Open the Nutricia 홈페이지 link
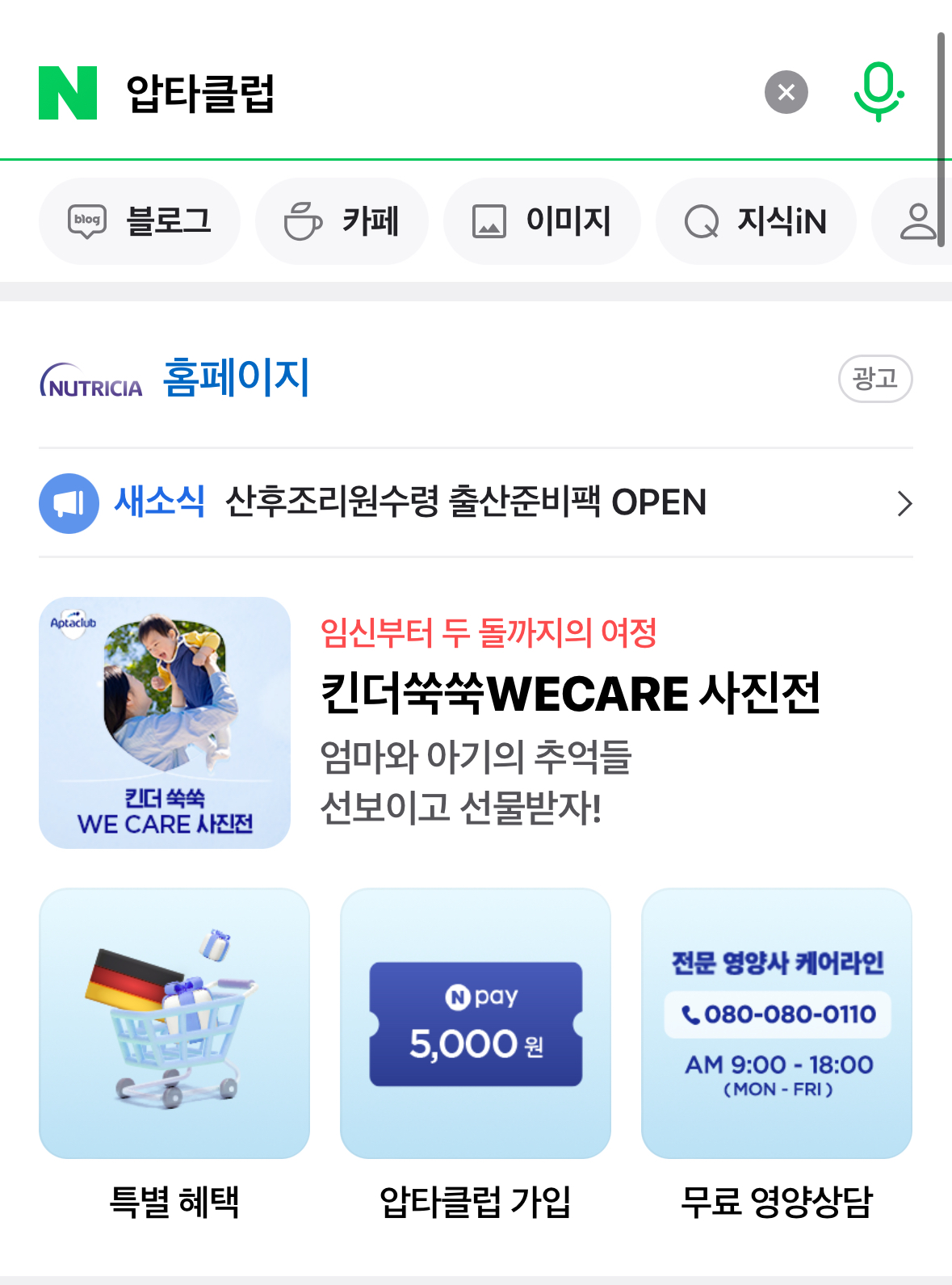This screenshot has width=952, height=1285. coord(236,378)
